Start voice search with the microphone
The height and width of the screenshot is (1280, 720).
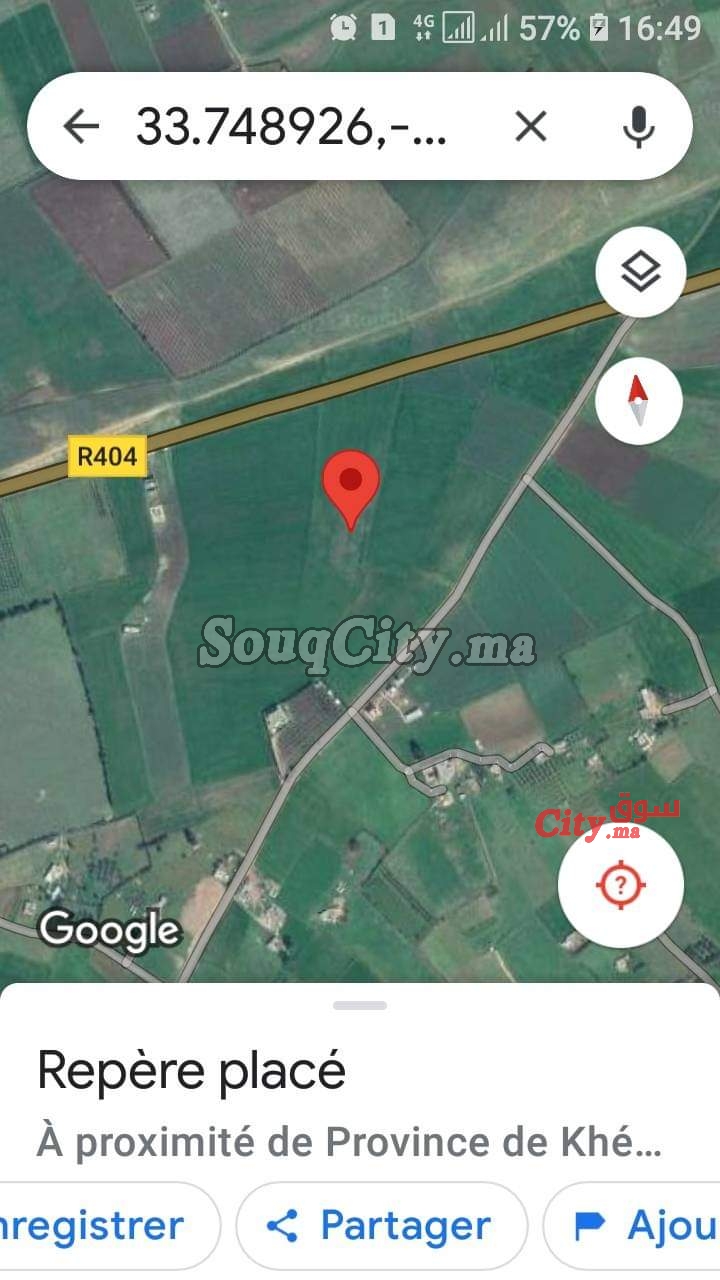click(639, 126)
